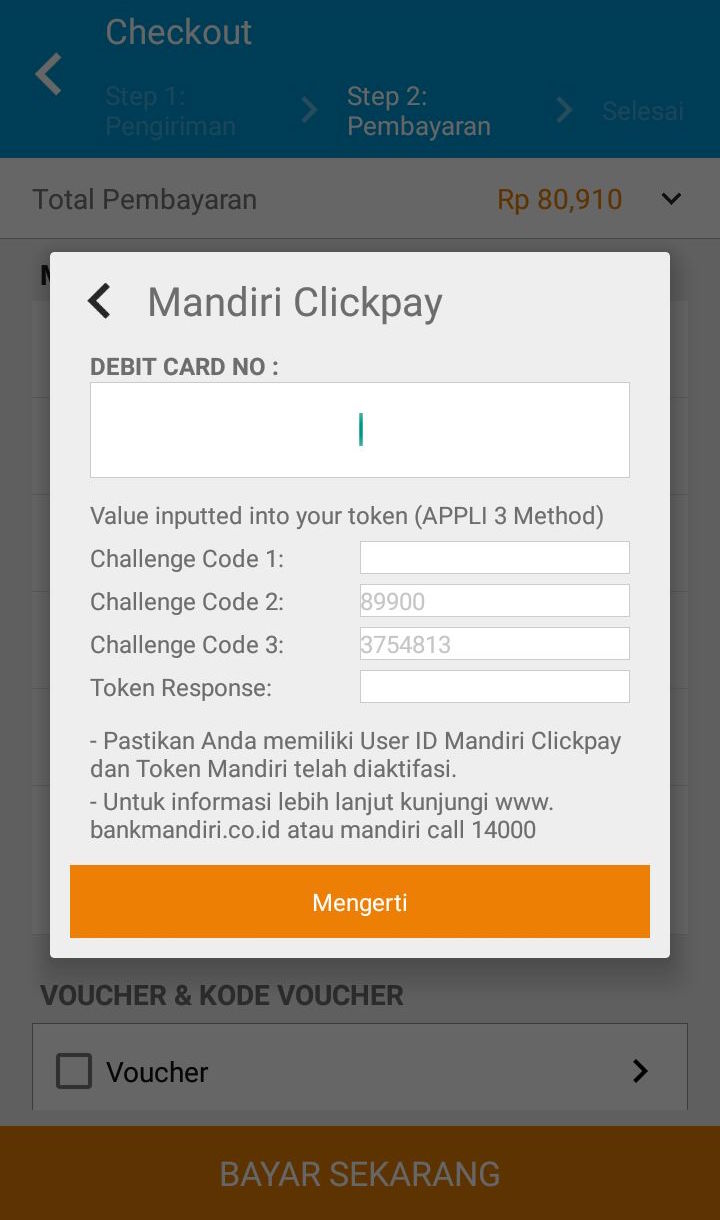
Task: Tap Bayar Sekarang to pay now
Action: pyautogui.click(x=360, y=1173)
